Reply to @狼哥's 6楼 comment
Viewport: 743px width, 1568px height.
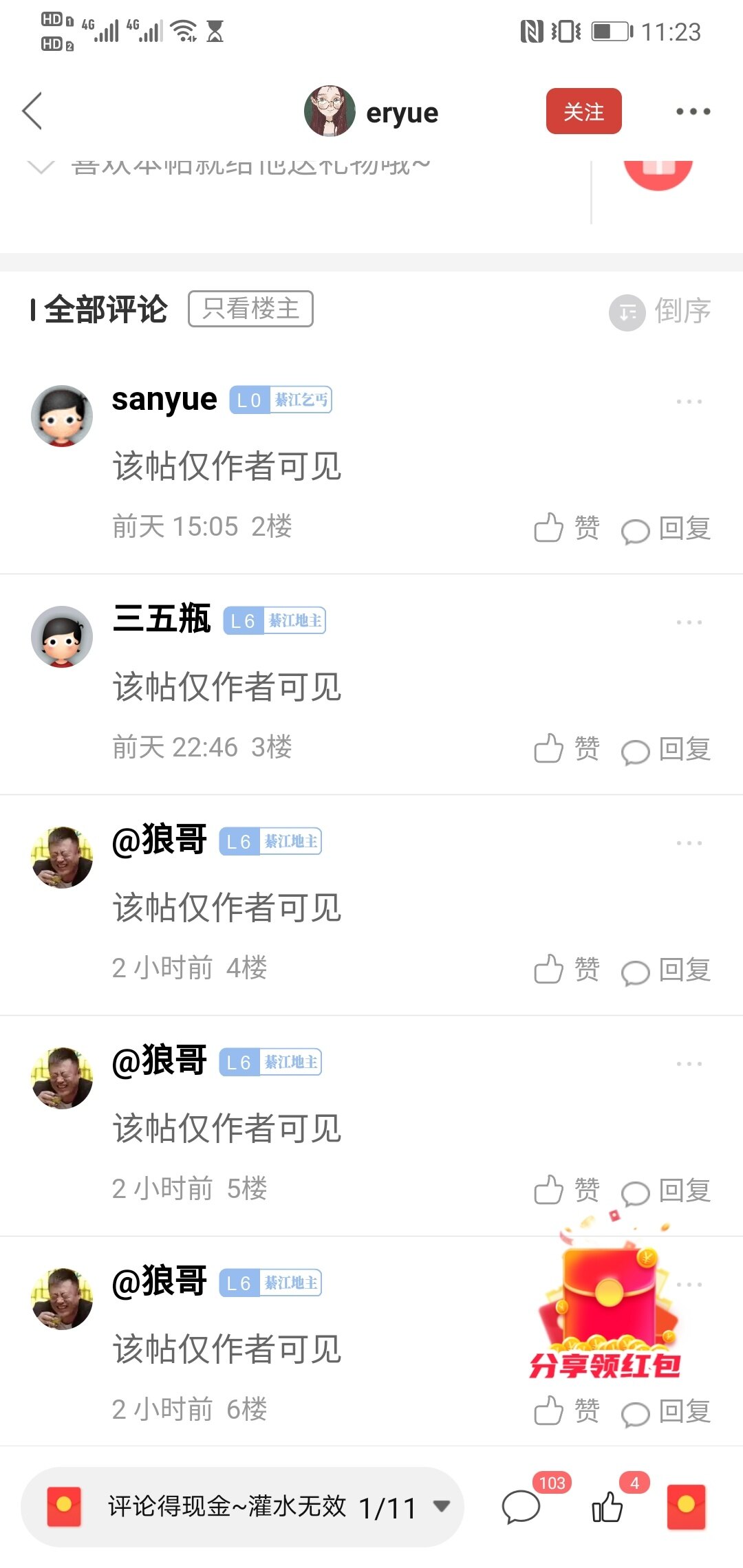coord(666,1412)
